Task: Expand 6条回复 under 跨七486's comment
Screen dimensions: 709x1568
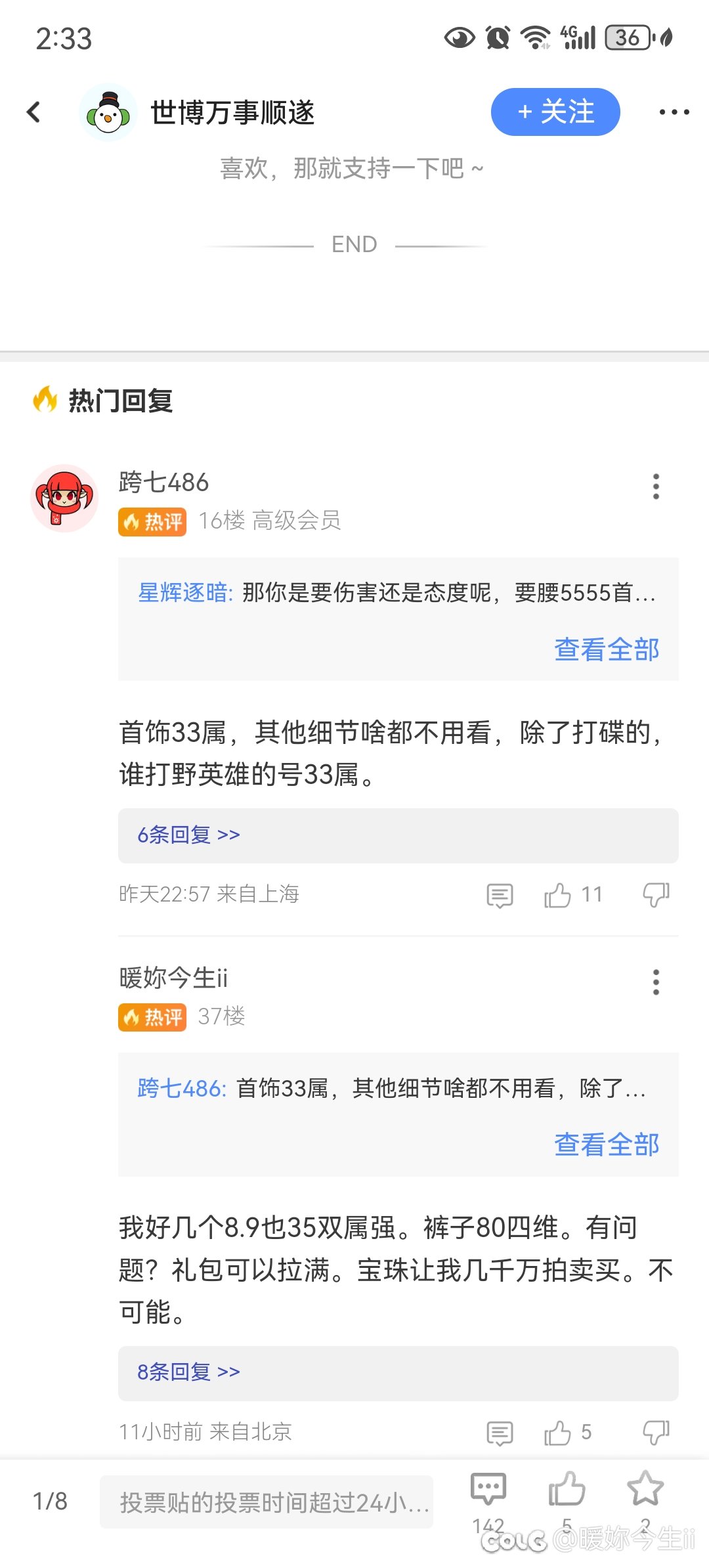Action: click(x=188, y=835)
